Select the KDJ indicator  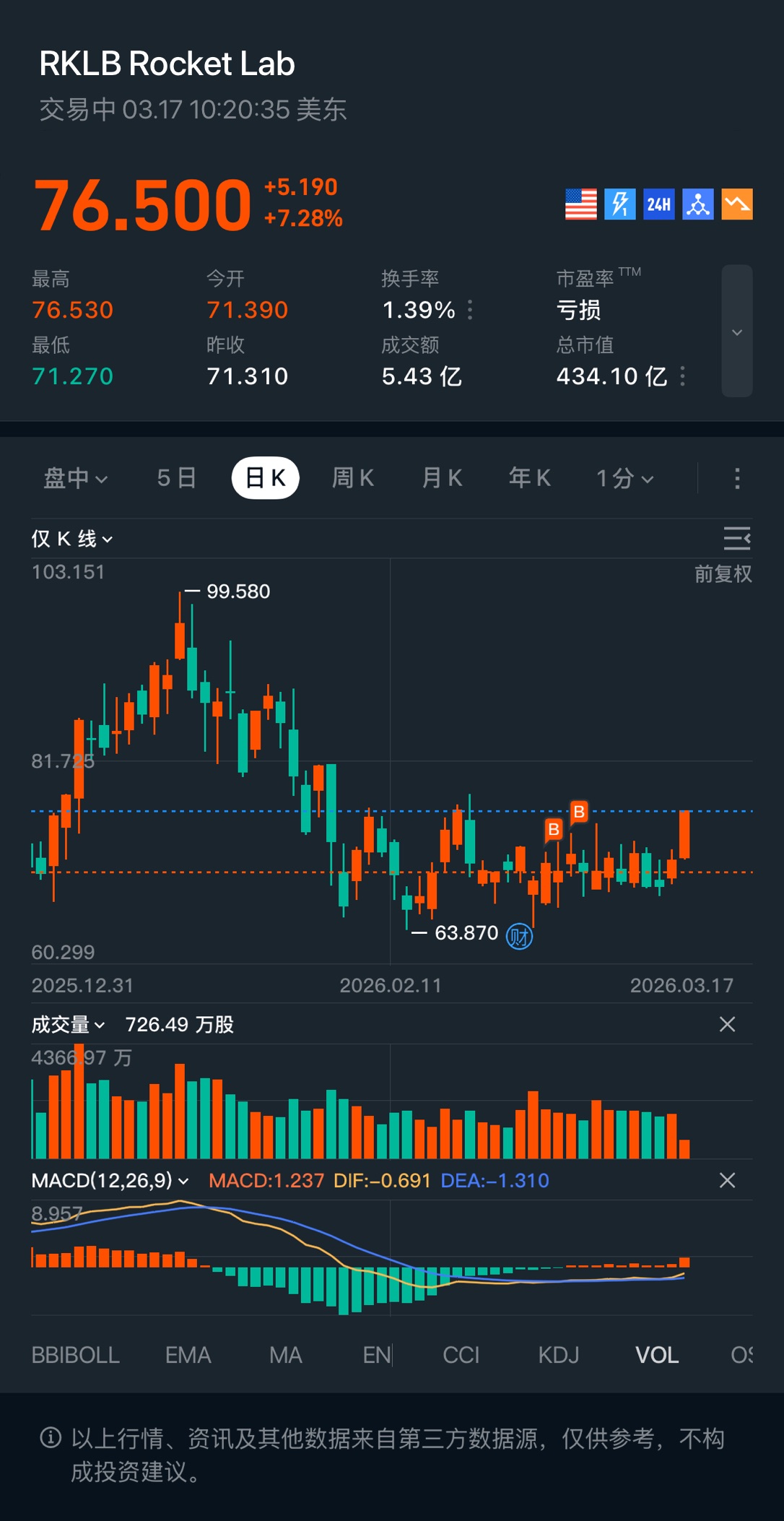click(x=558, y=1355)
